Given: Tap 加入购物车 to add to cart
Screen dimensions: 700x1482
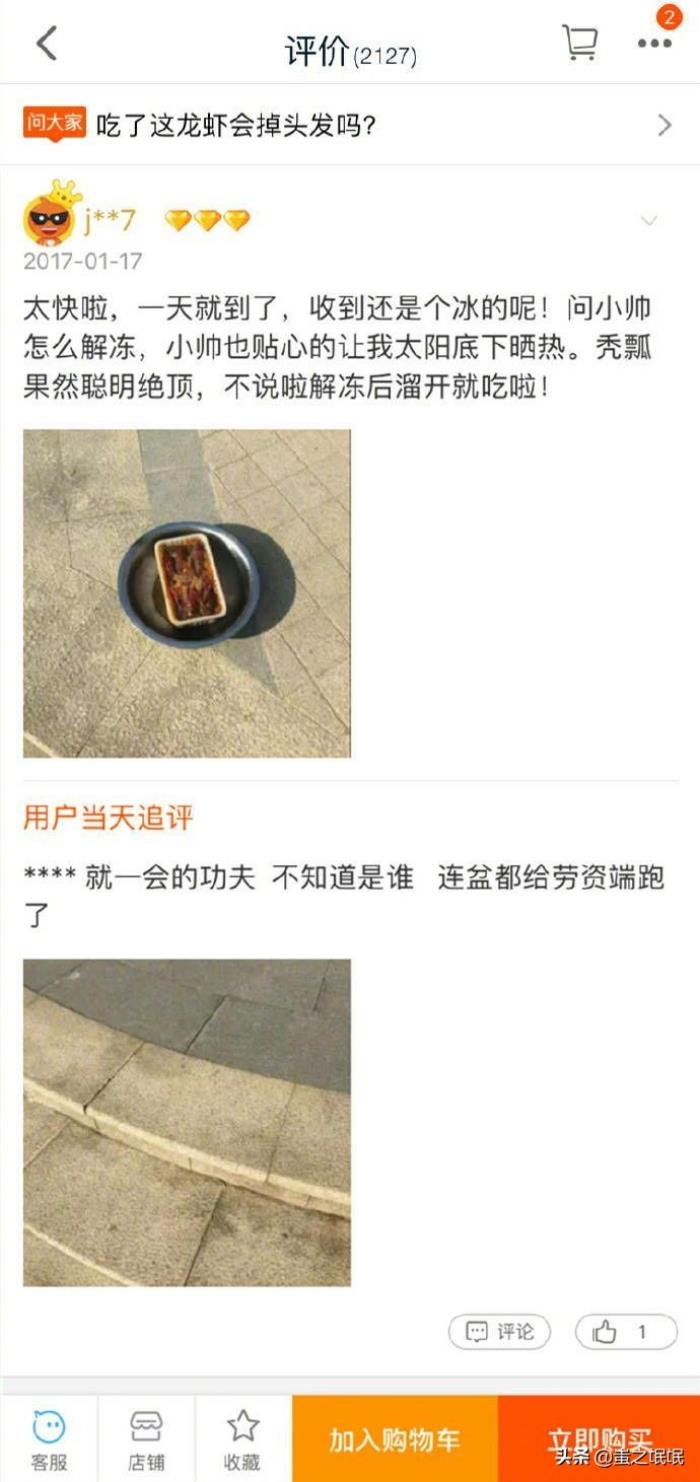Looking at the screenshot, I should tap(395, 1440).
